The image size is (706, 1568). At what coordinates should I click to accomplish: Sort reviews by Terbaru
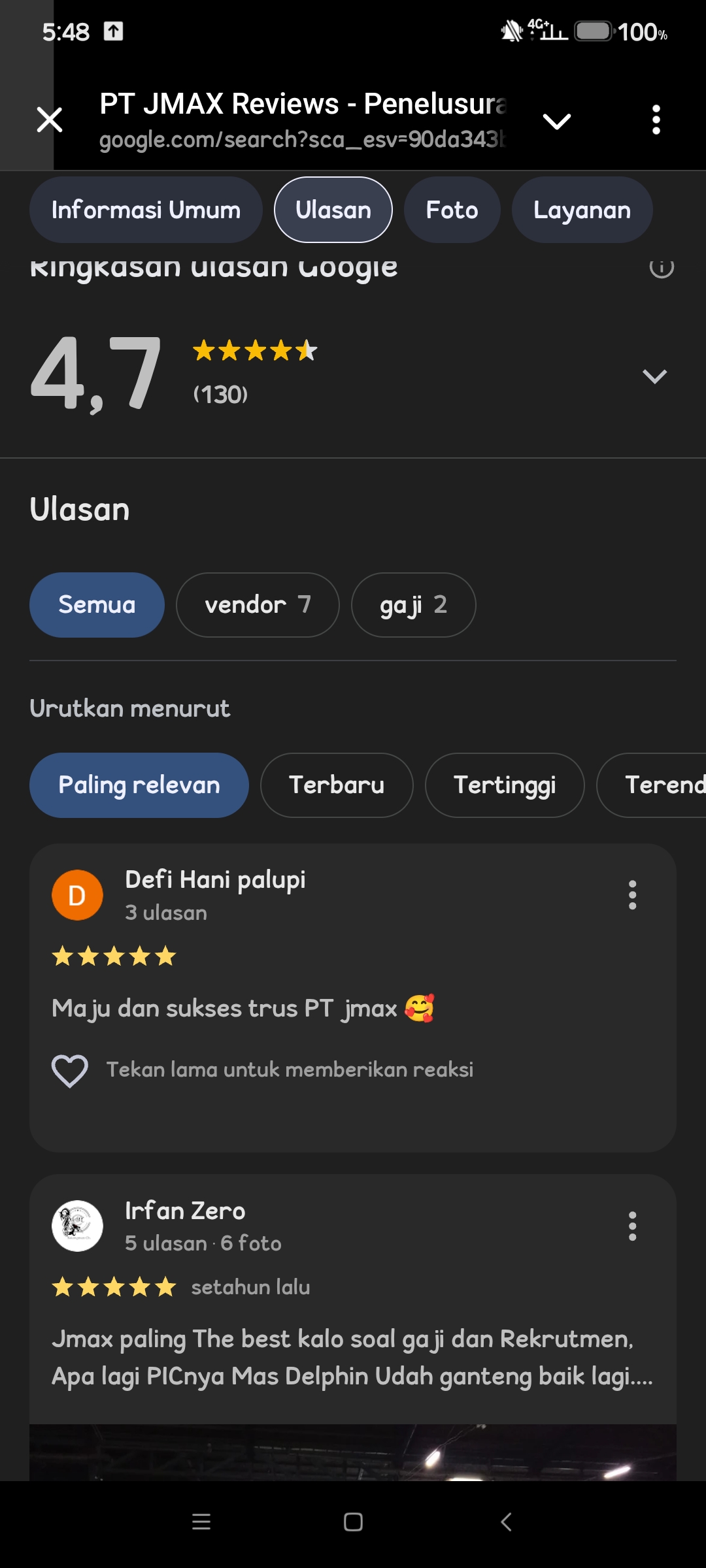click(337, 785)
